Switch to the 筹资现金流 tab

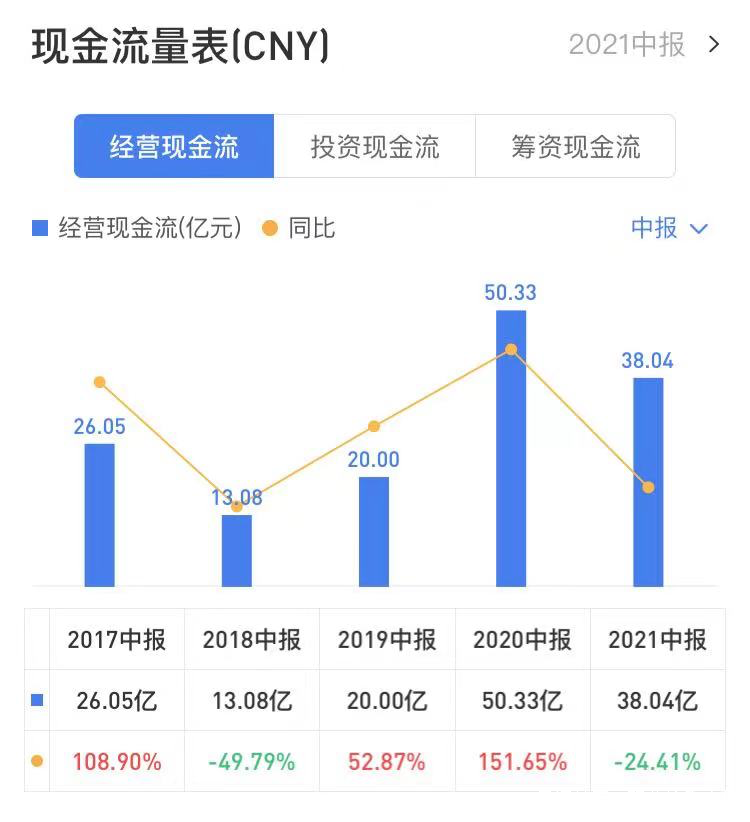(575, 146)
